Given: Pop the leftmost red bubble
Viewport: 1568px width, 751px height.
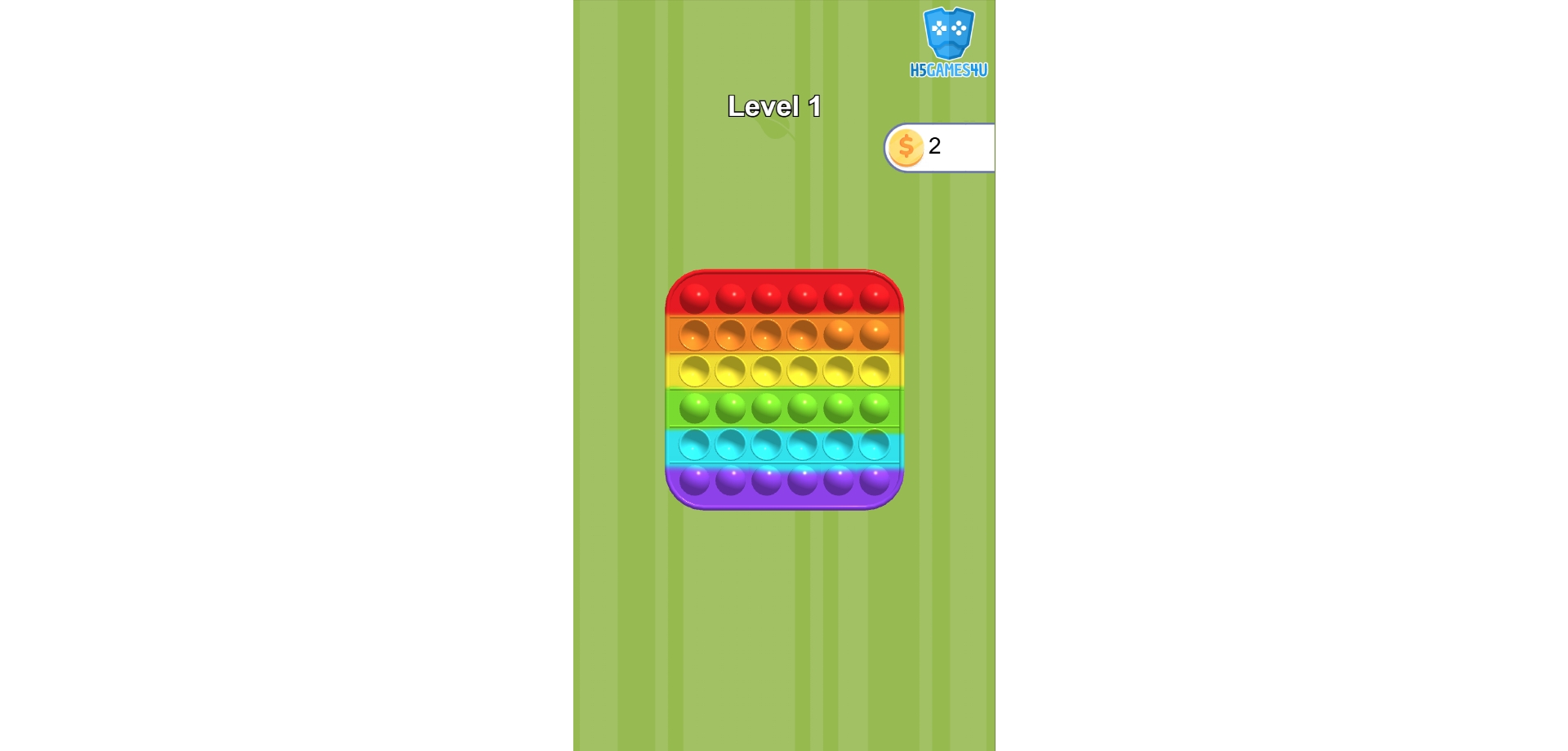Looking at the screenshot, I should [694, 298].
